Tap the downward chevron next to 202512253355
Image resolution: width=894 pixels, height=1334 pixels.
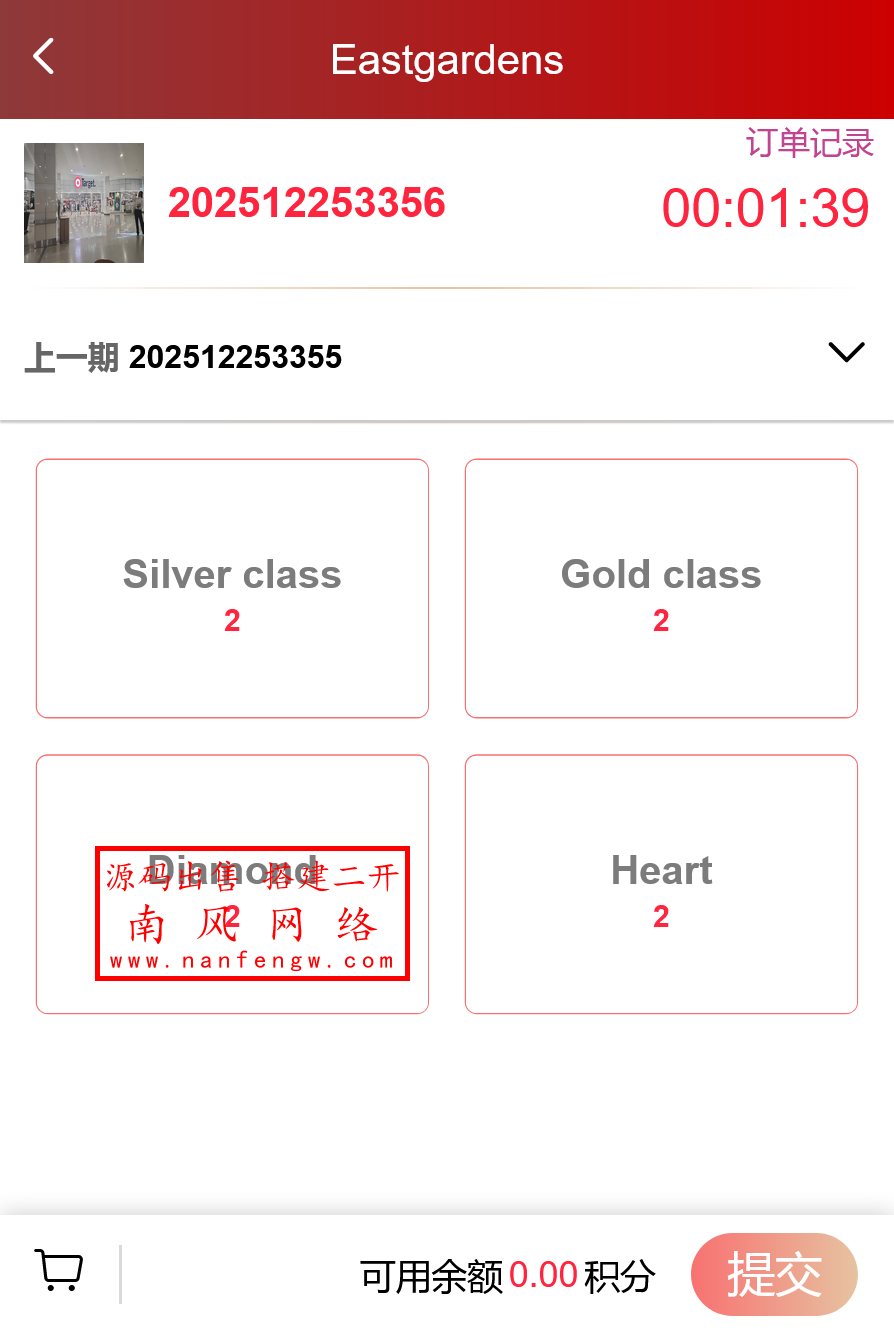tap(846, 352)
